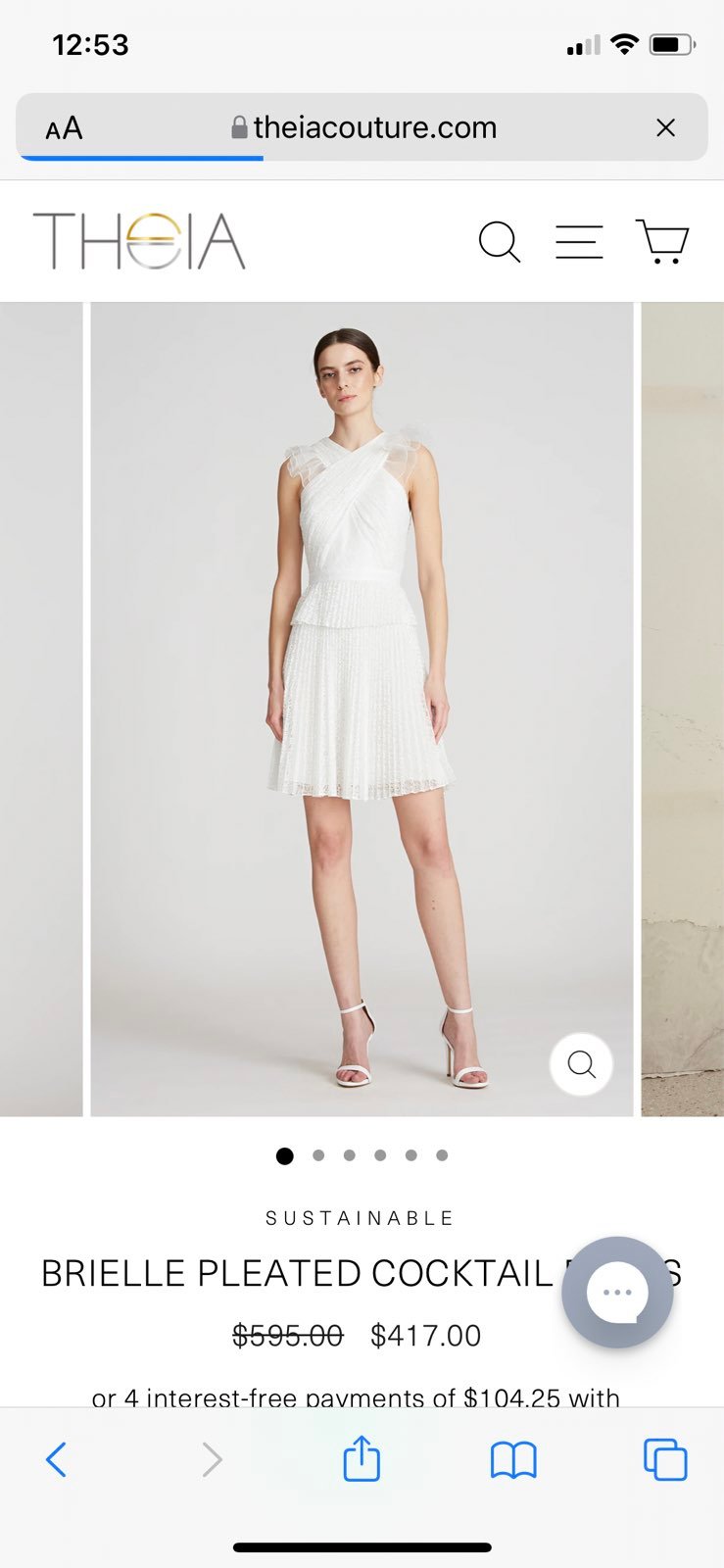
Task: Show all open Safari tabs
Action: click(x=665, y=1459)
